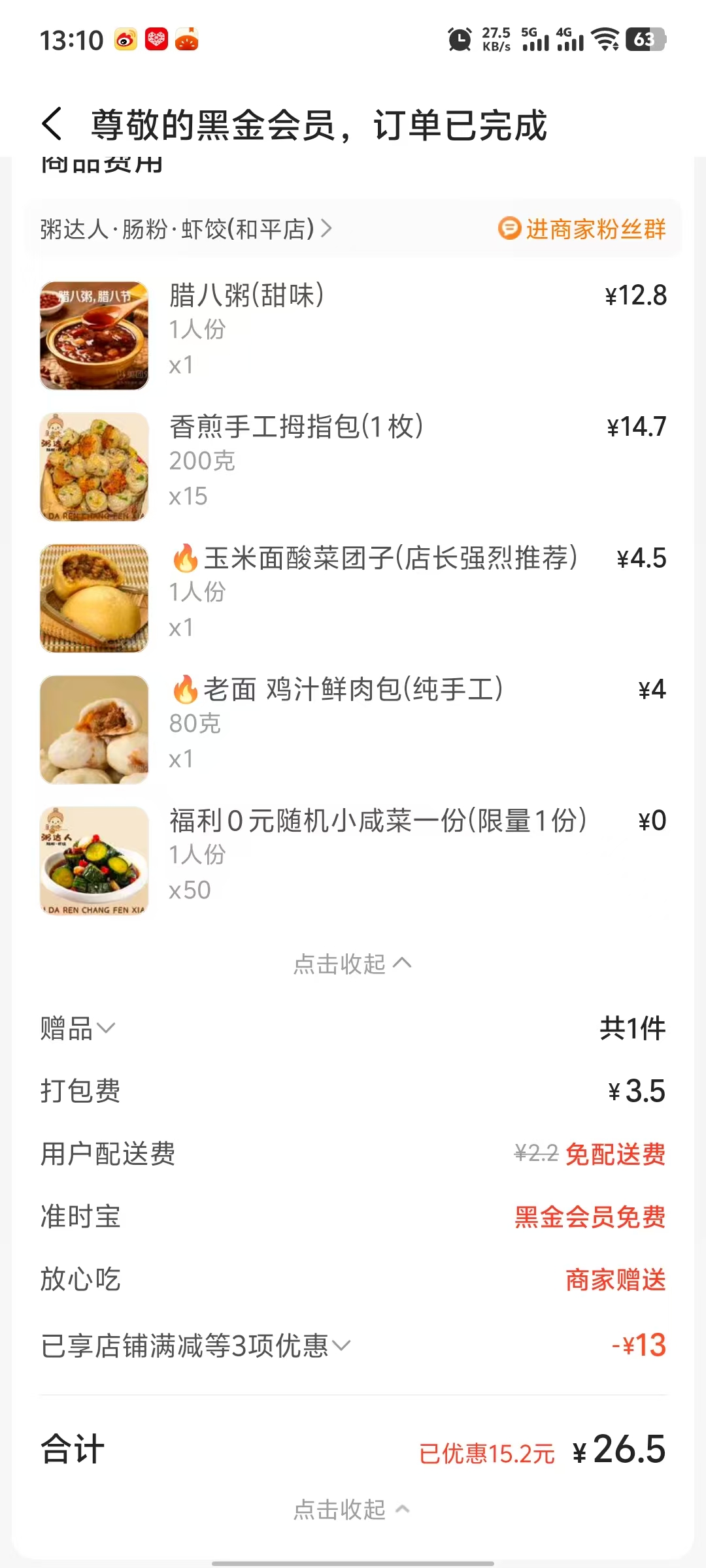Expand the 赠品 gift details

click(78, 1028)
